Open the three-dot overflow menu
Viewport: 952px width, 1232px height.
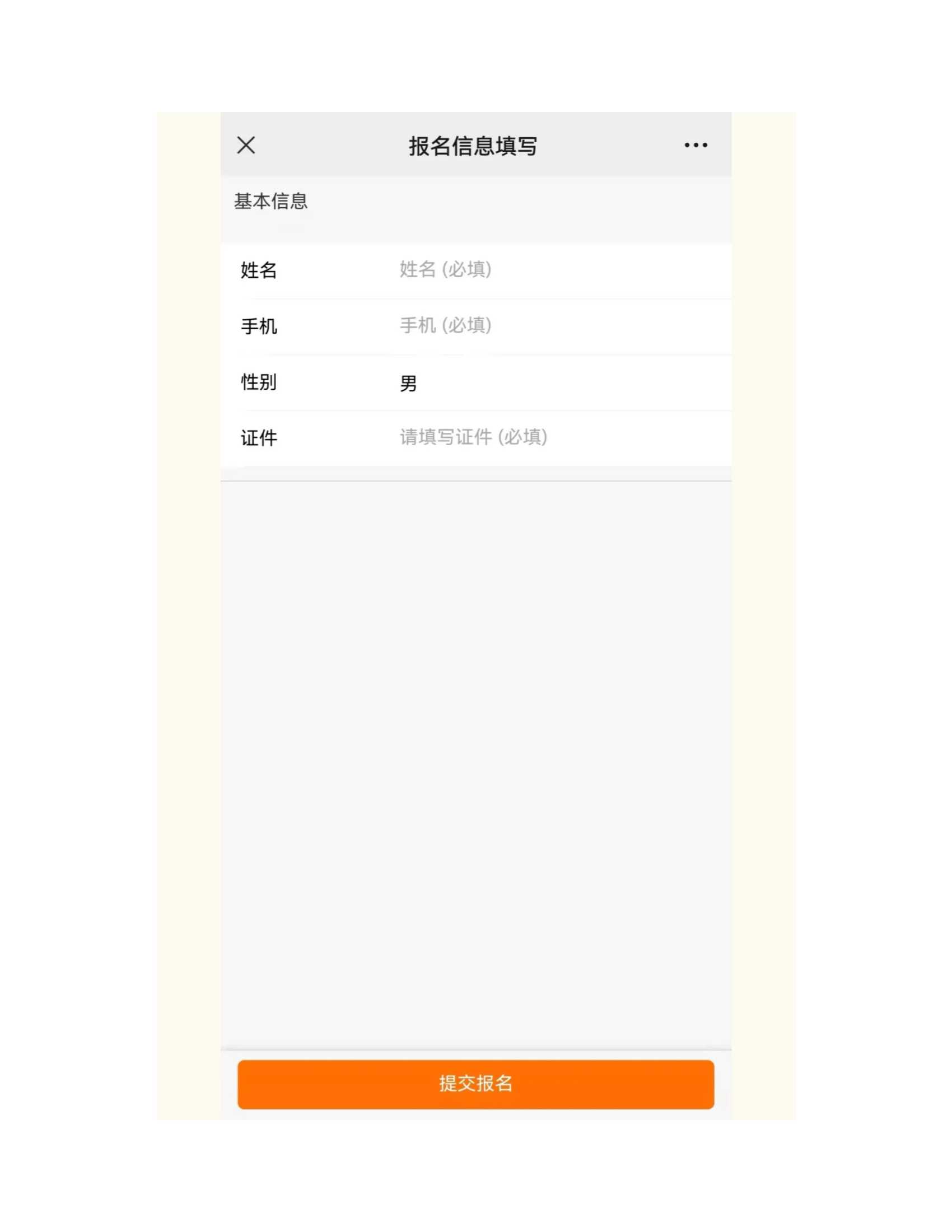click(696, 145)
